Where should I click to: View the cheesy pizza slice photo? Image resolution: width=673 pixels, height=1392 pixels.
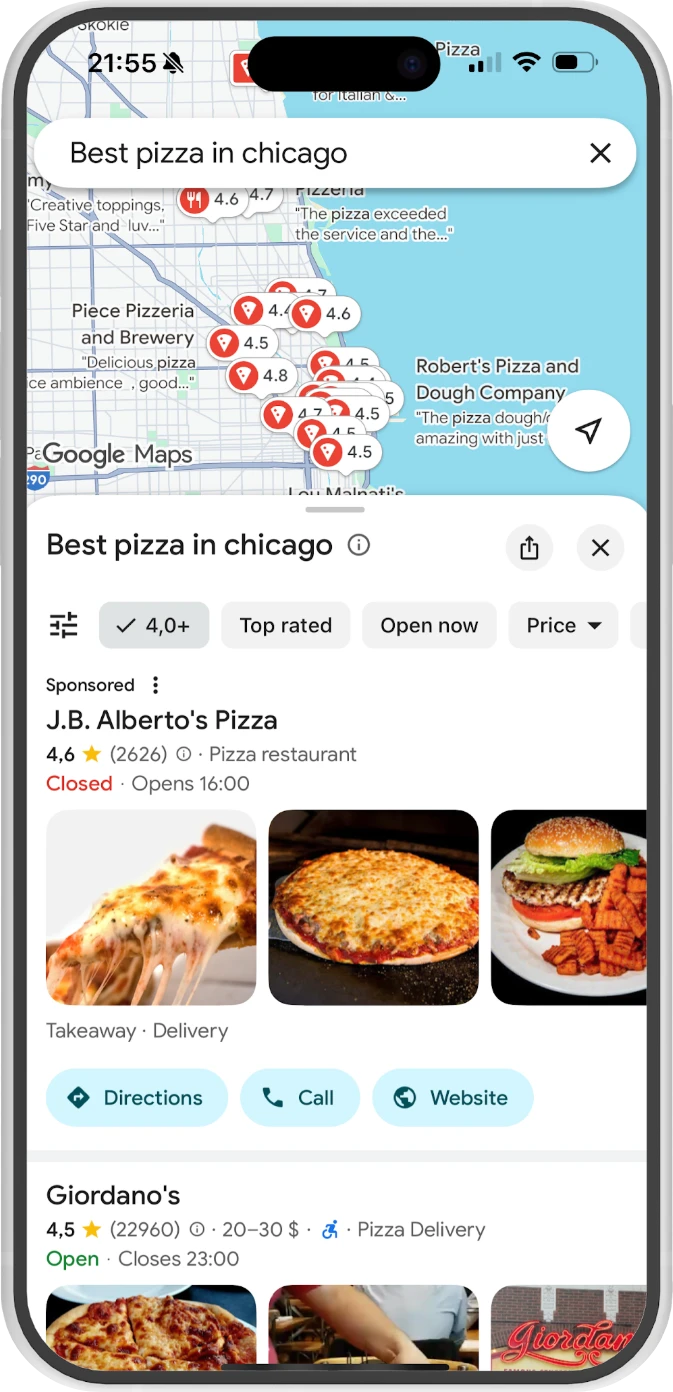pyautogui.click(x=151, y=907)
